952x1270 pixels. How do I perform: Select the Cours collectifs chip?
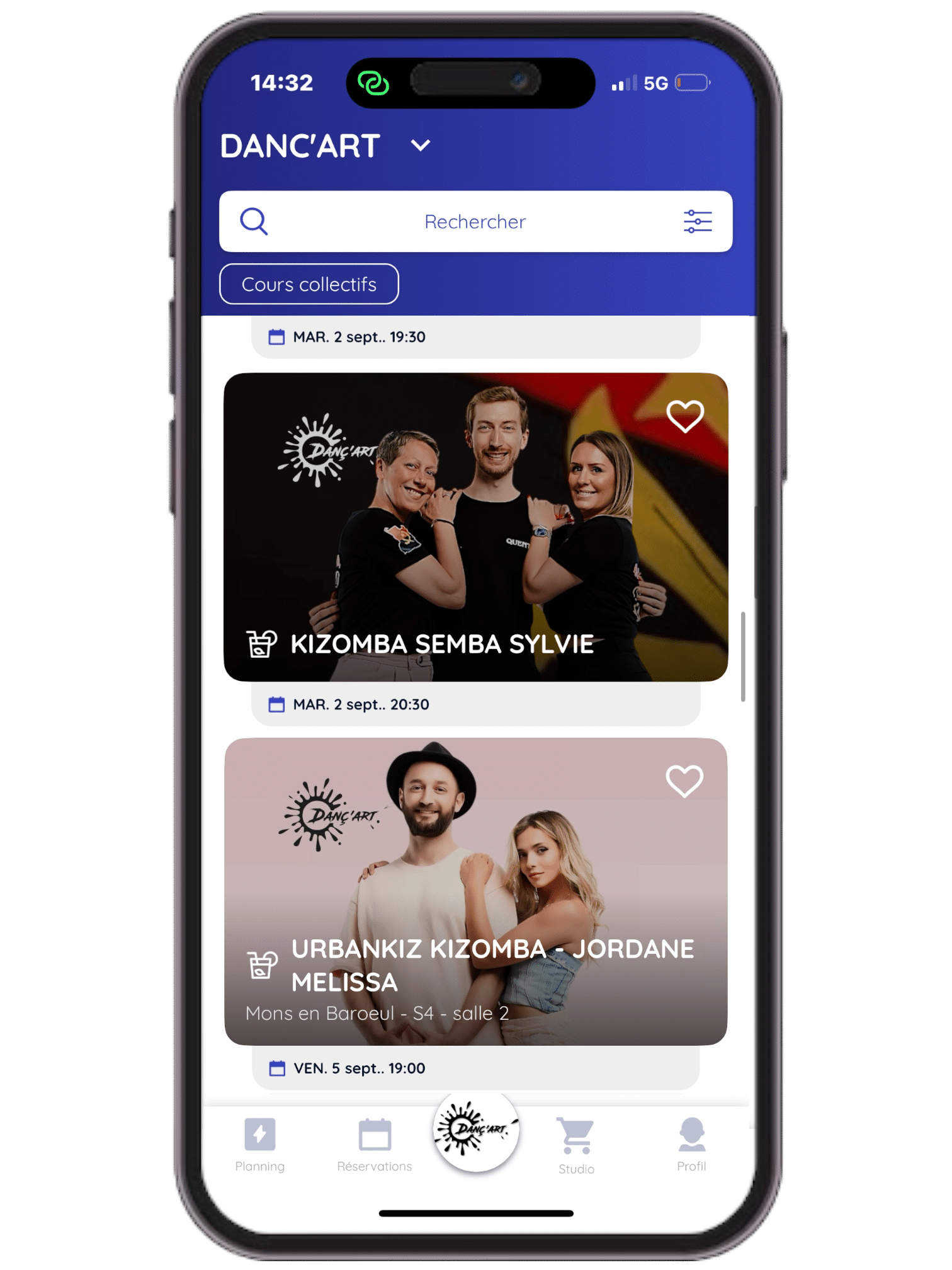pyautogui.click(x=309, y=284)
